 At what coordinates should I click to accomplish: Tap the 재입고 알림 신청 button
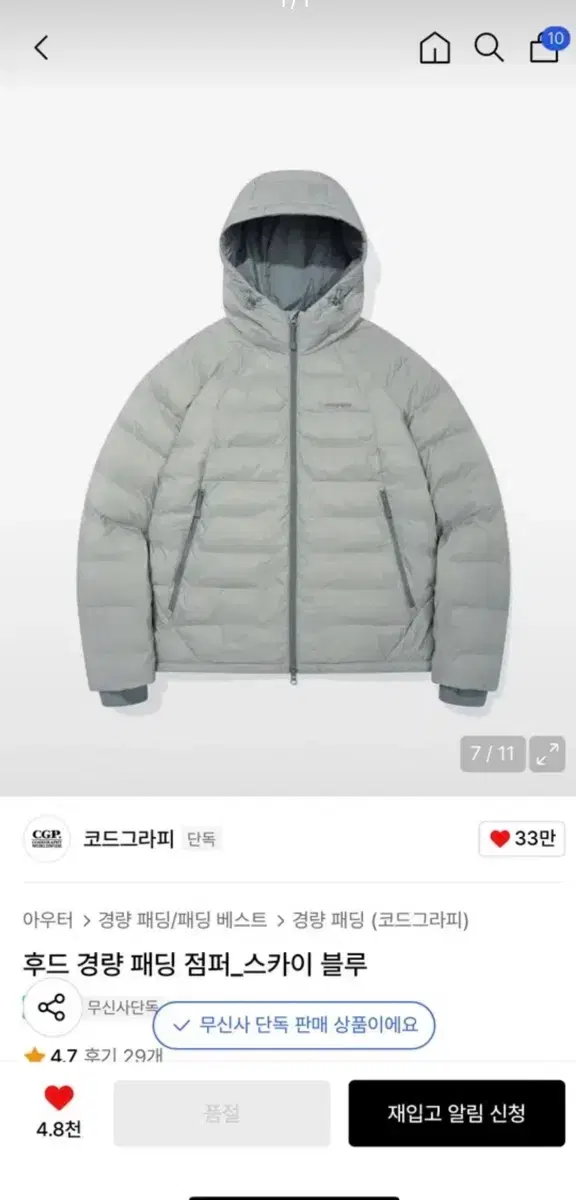457,1113
